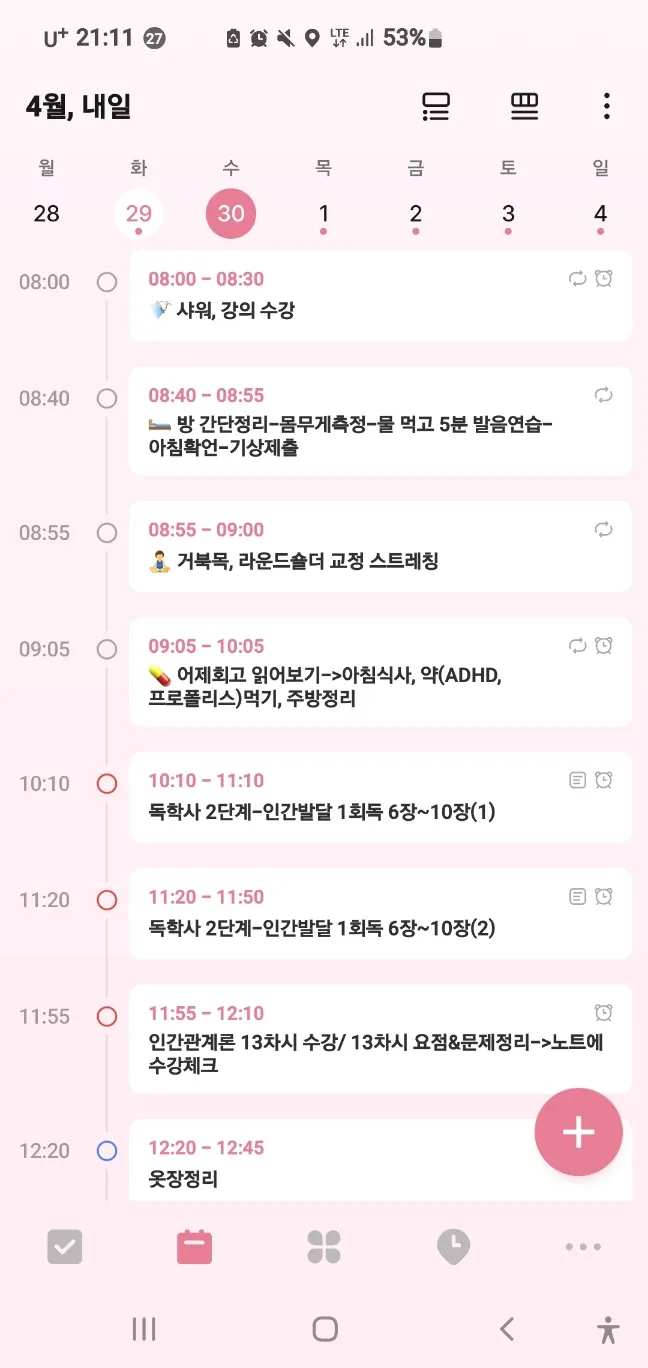Open the list view icon in header
Viewport: 648px width, 1368px height.
coord(436,106)
